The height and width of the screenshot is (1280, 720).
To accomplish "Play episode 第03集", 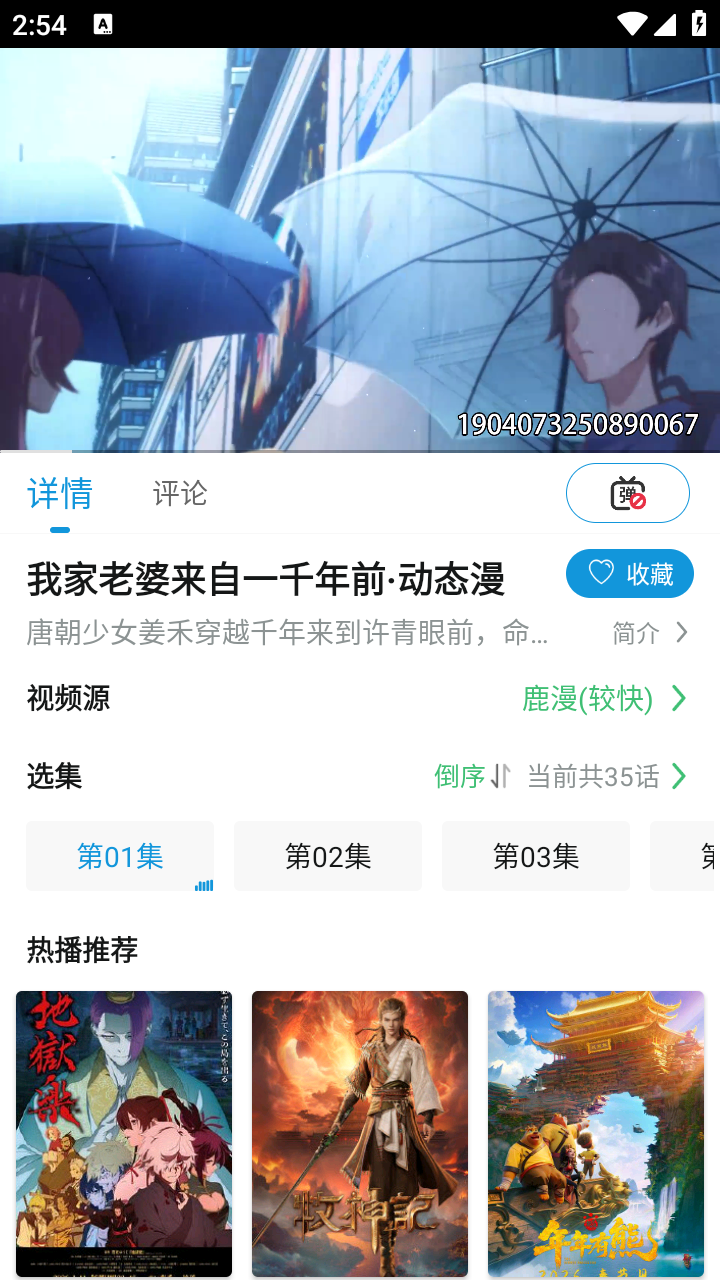I will (x=535, y=856).
